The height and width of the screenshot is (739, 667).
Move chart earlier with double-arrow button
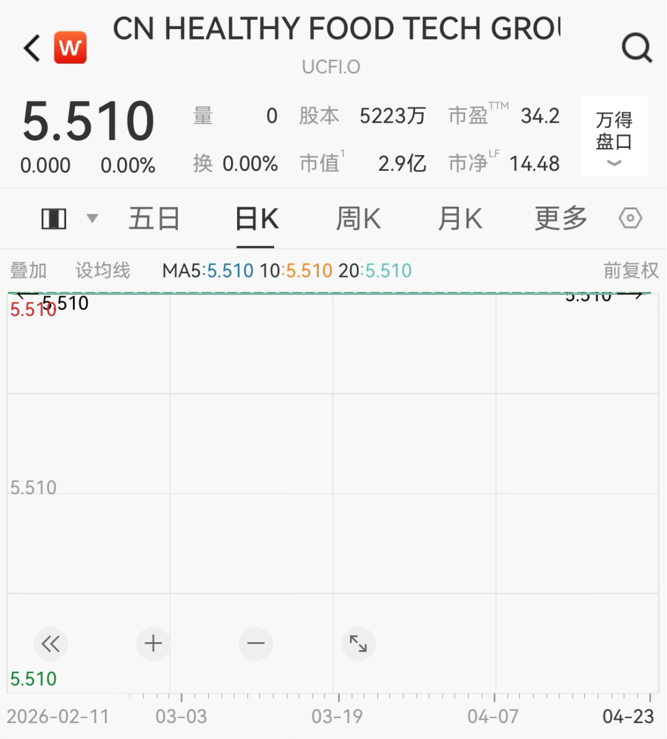pyautogui.click(x=50, y=644)
